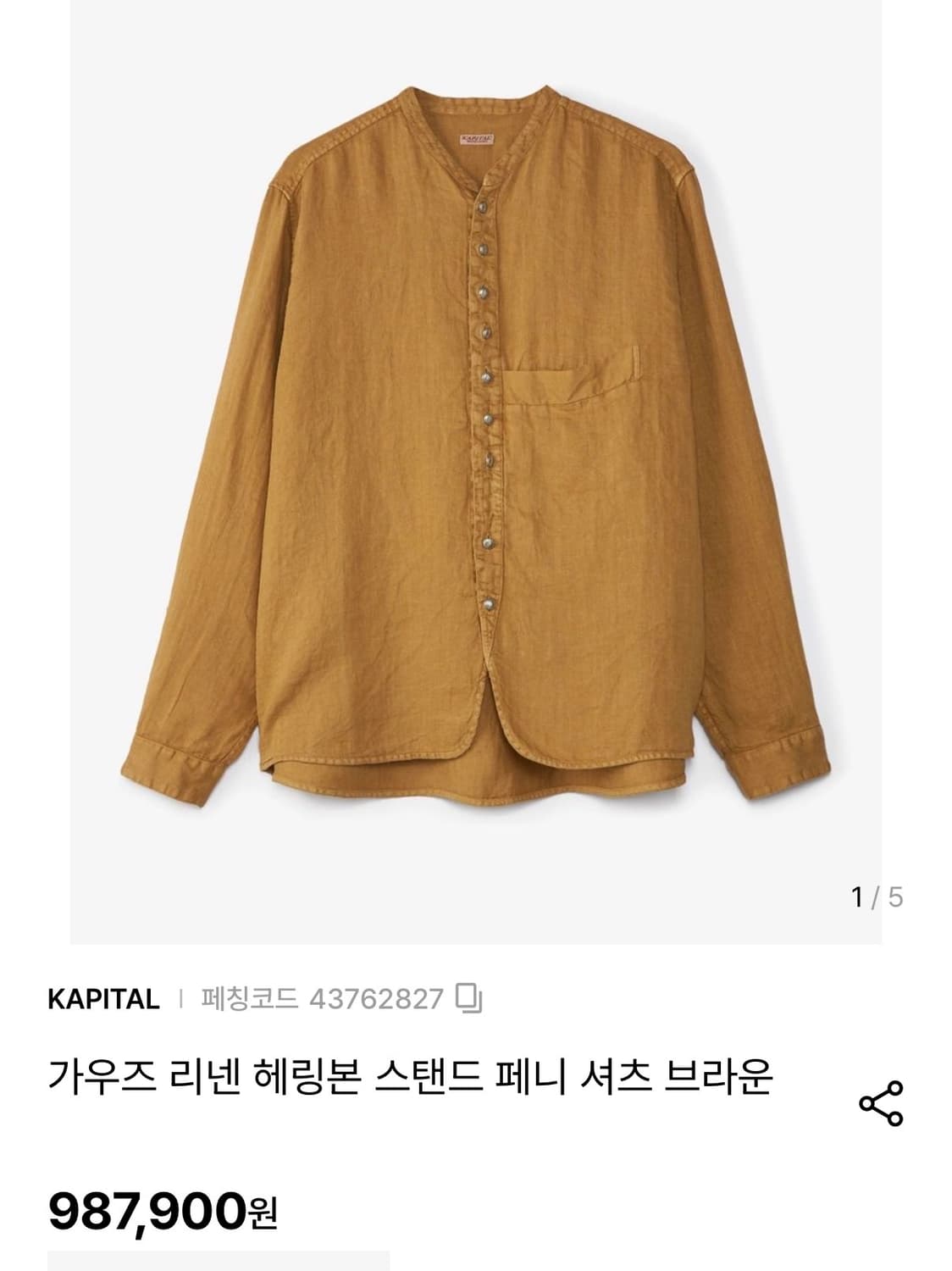Image resolution: width=952 pixels, height=1271 pixels.
Task: Select the share network symbol on the right
Action: [883, 1099]
